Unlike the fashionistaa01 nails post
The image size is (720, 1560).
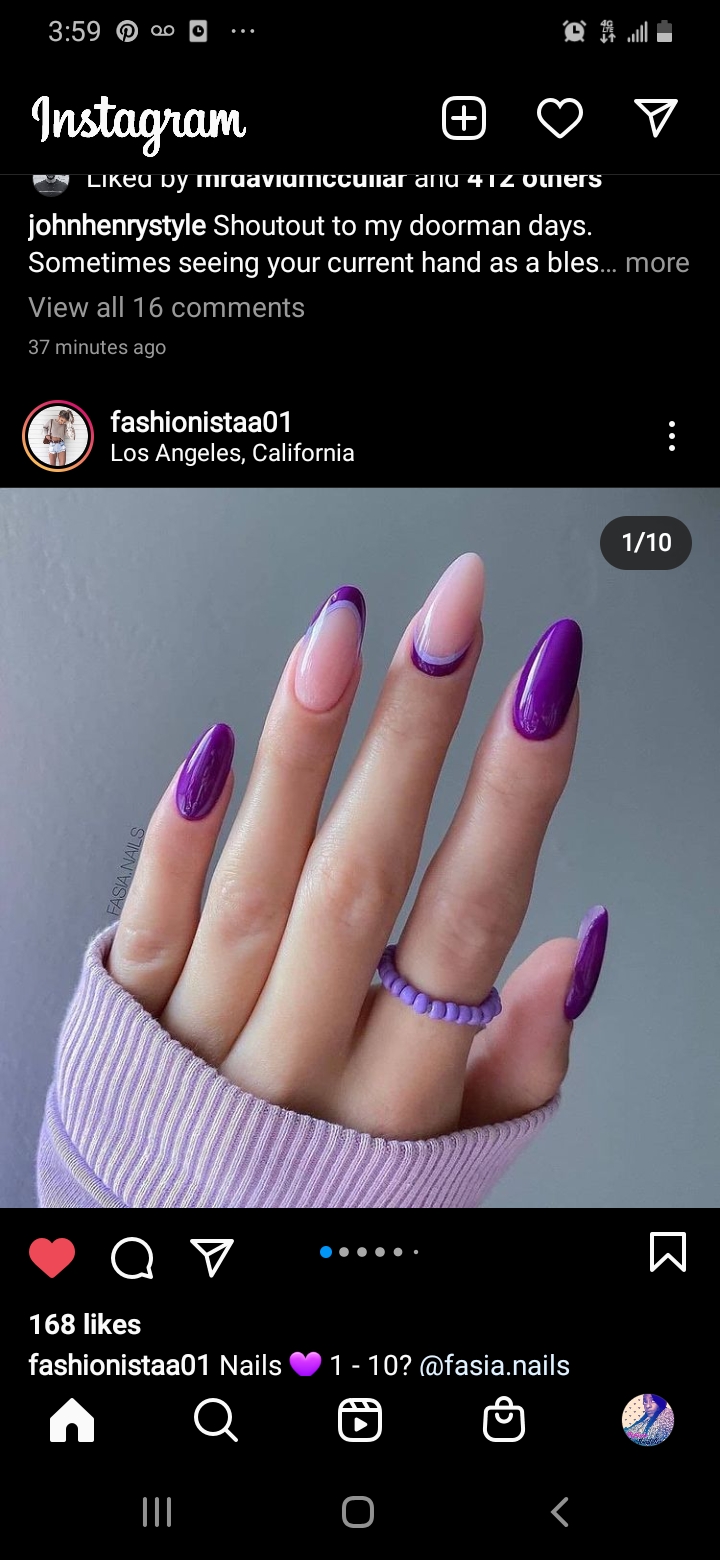click(52, 1257)
